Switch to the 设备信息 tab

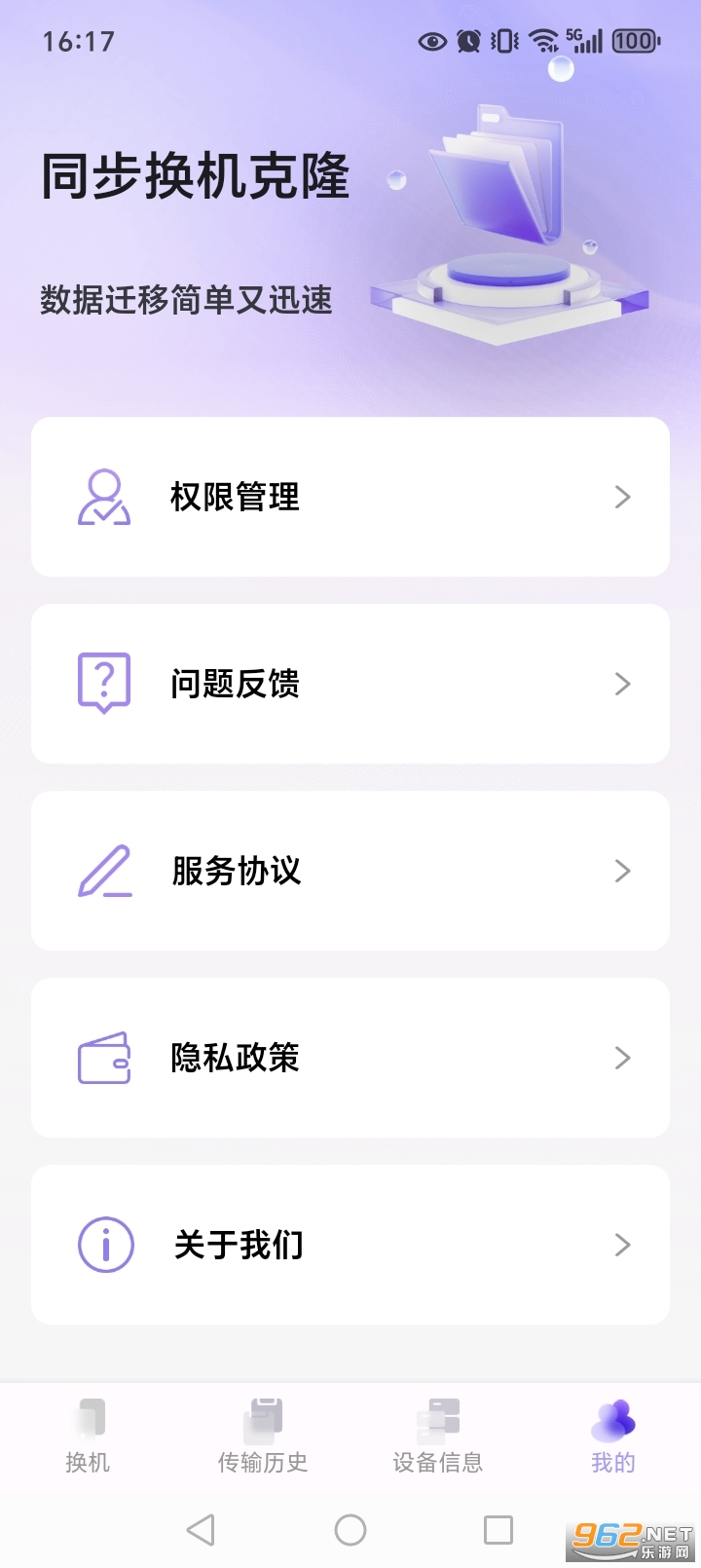point(436,1437)
